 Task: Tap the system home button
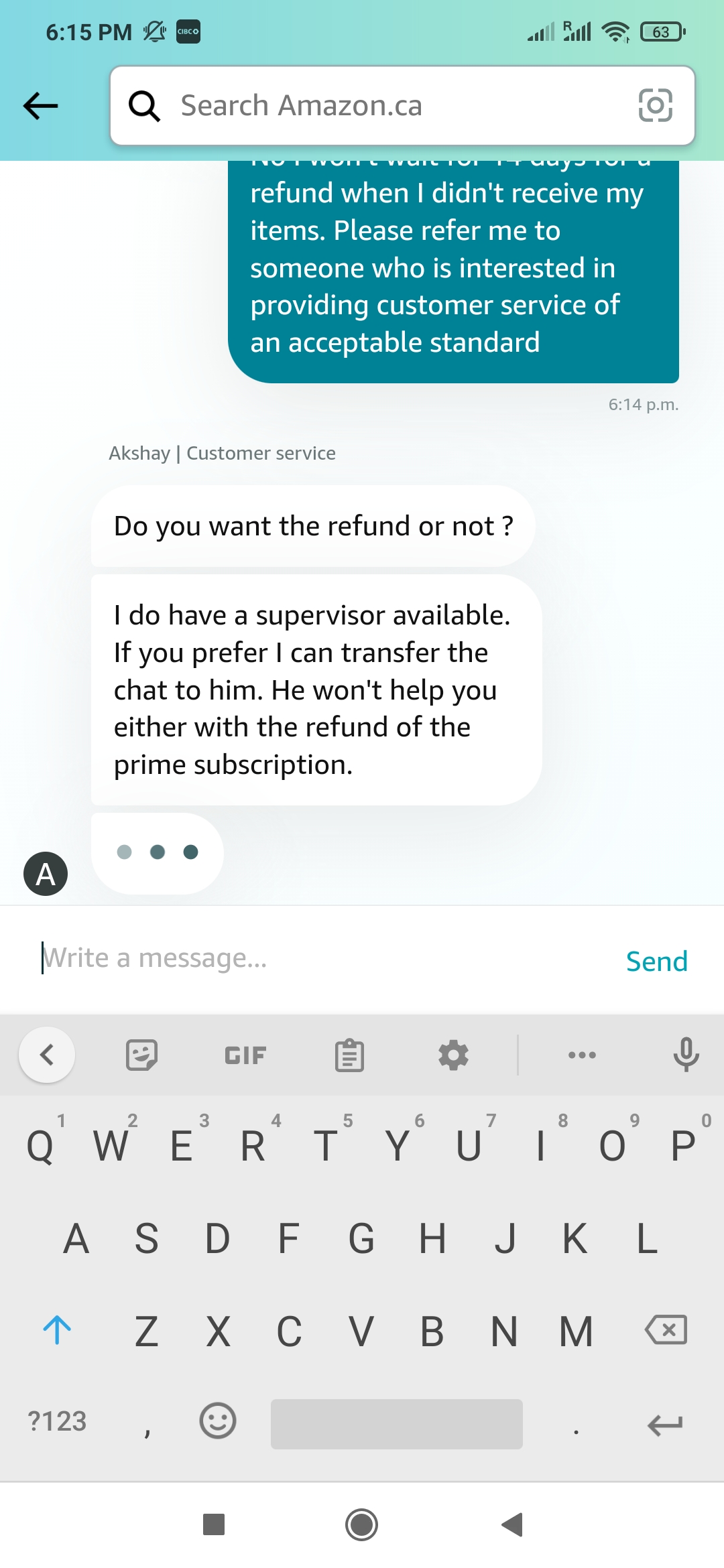(362, 1524)
